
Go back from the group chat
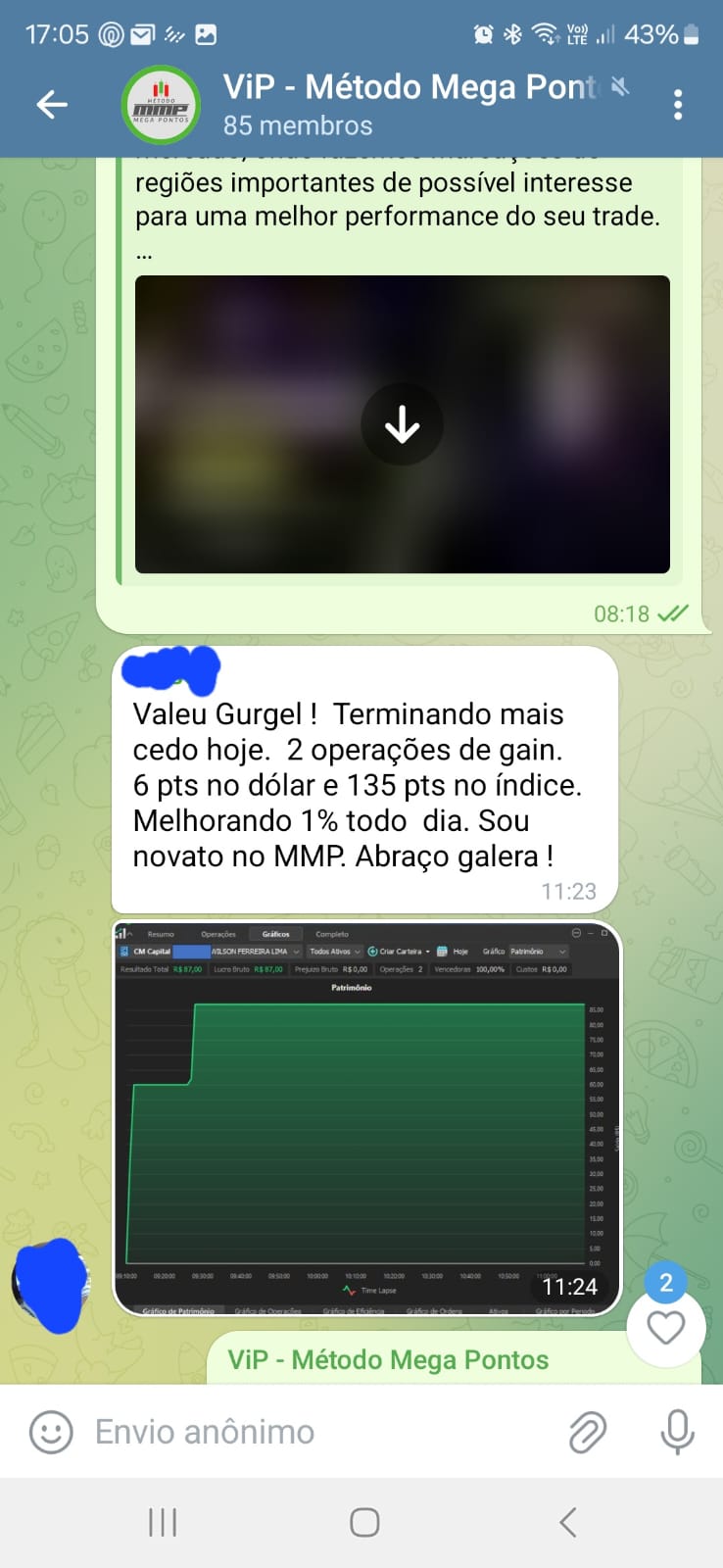51,104
